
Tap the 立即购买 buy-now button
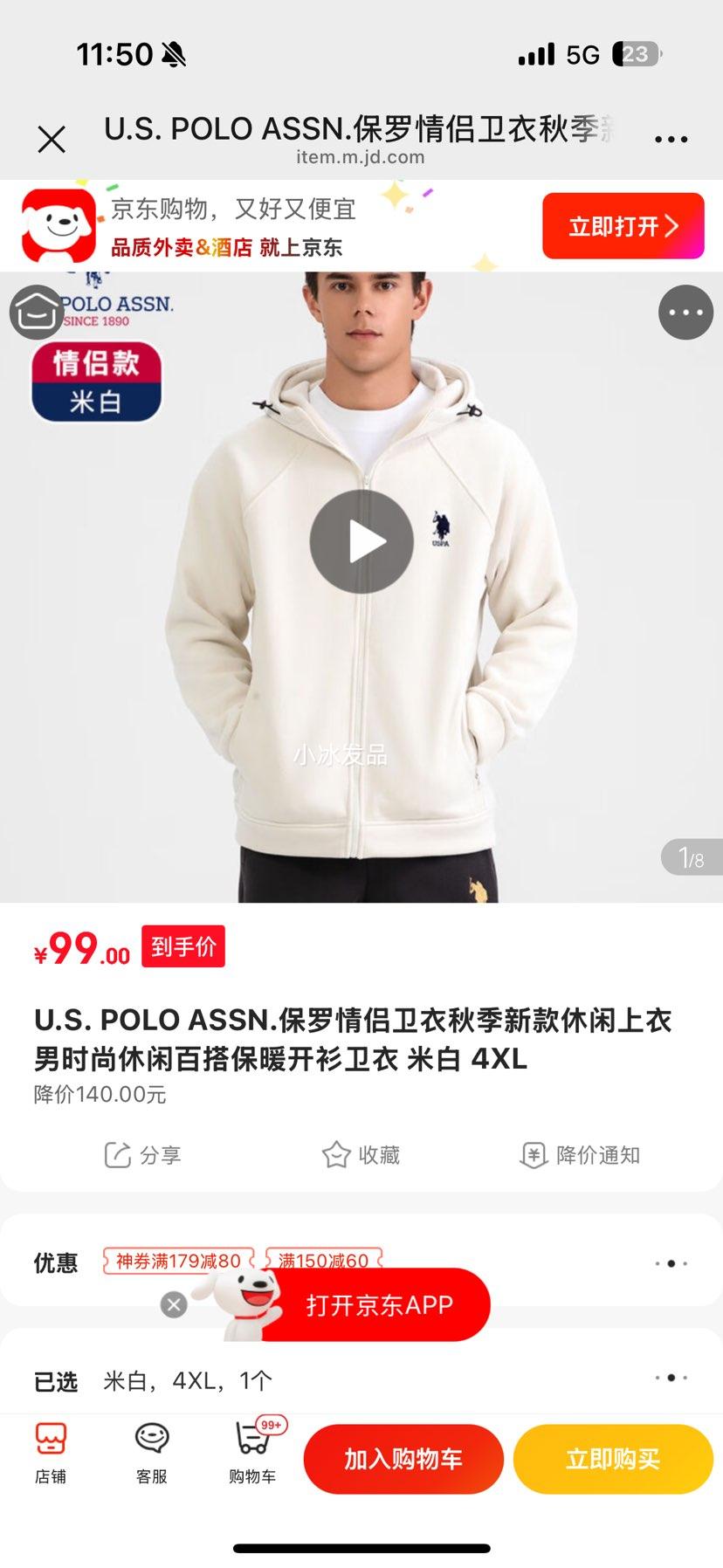tap(612, 1458)
